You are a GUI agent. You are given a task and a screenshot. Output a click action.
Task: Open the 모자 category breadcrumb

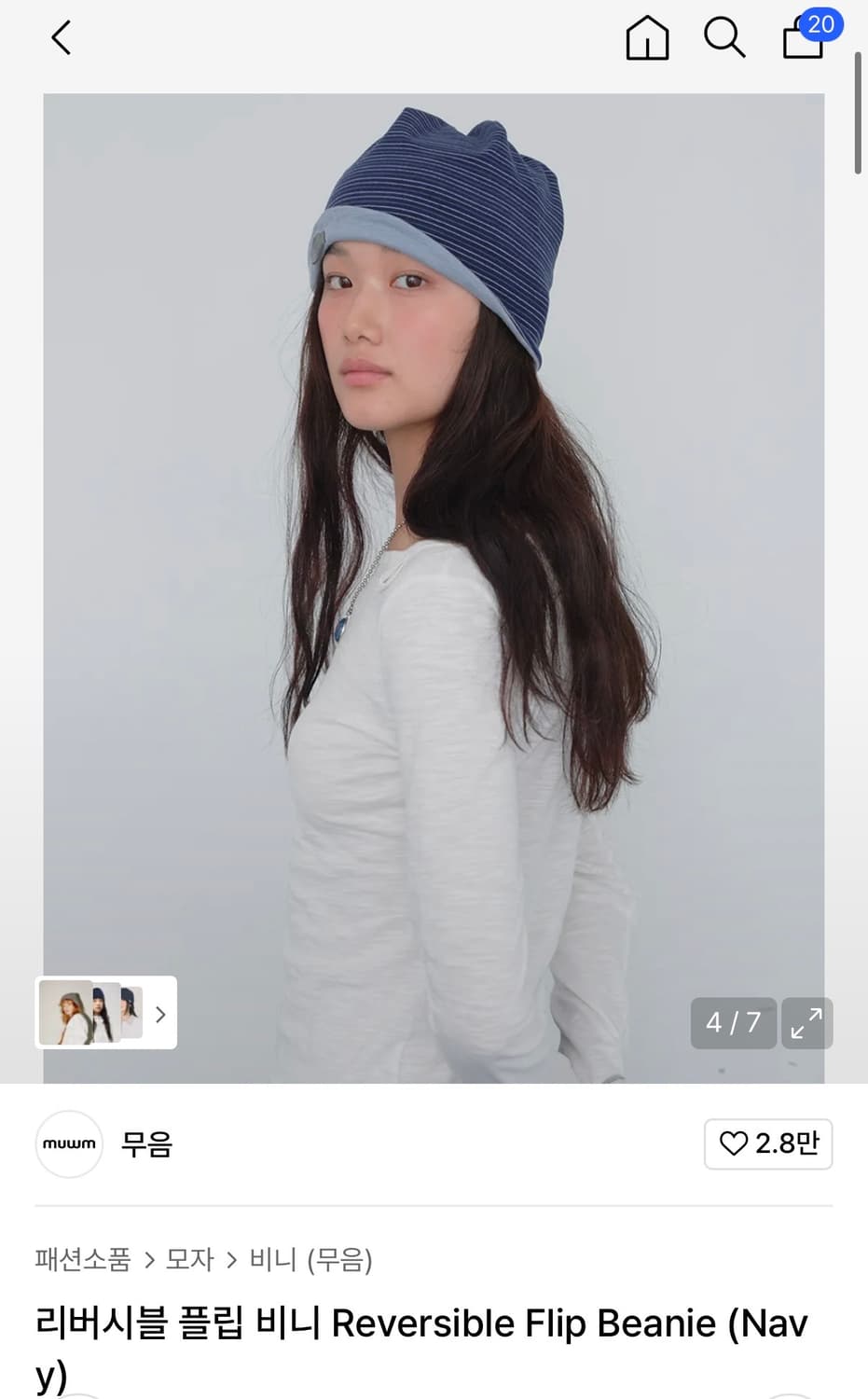click(190, 1260)
